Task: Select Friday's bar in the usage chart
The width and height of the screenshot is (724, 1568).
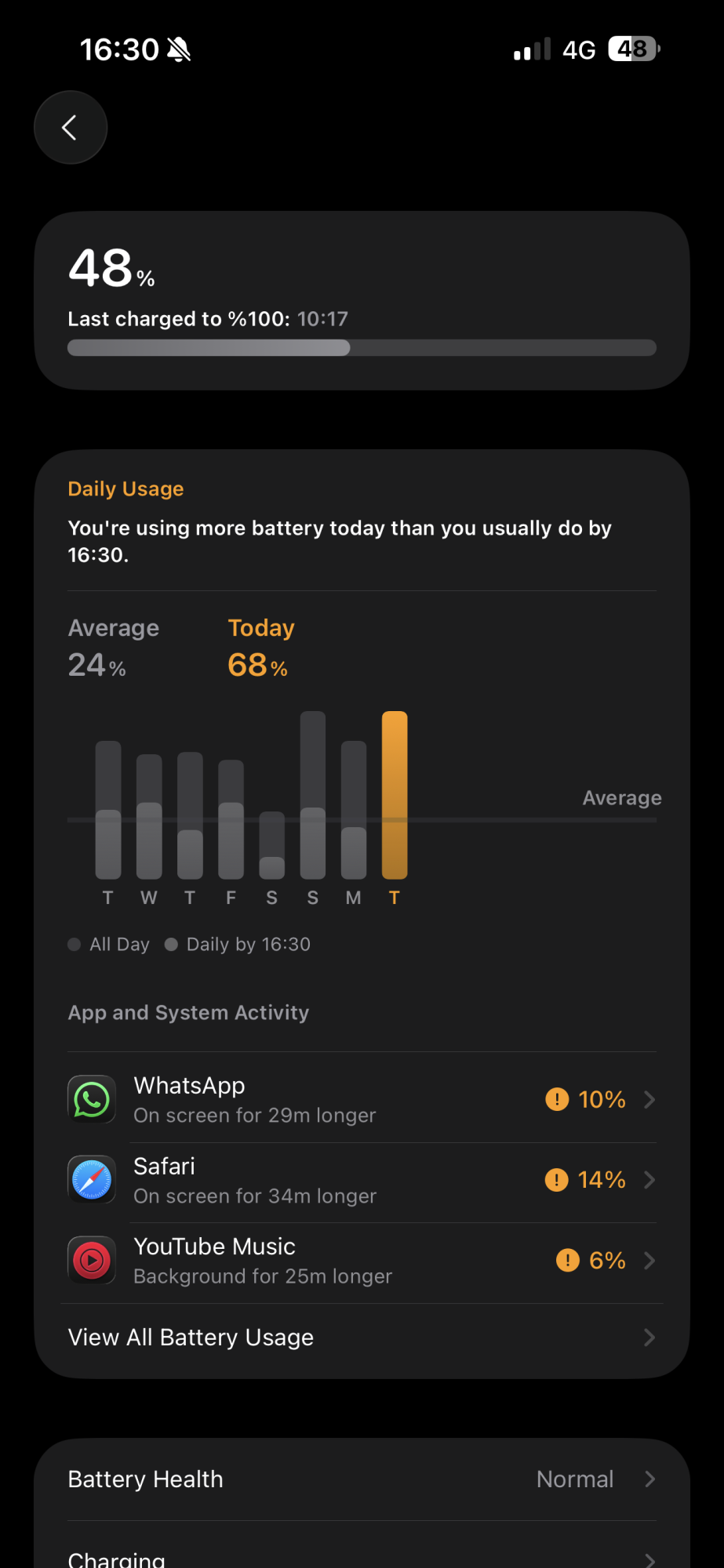Action: click(231, 819)
